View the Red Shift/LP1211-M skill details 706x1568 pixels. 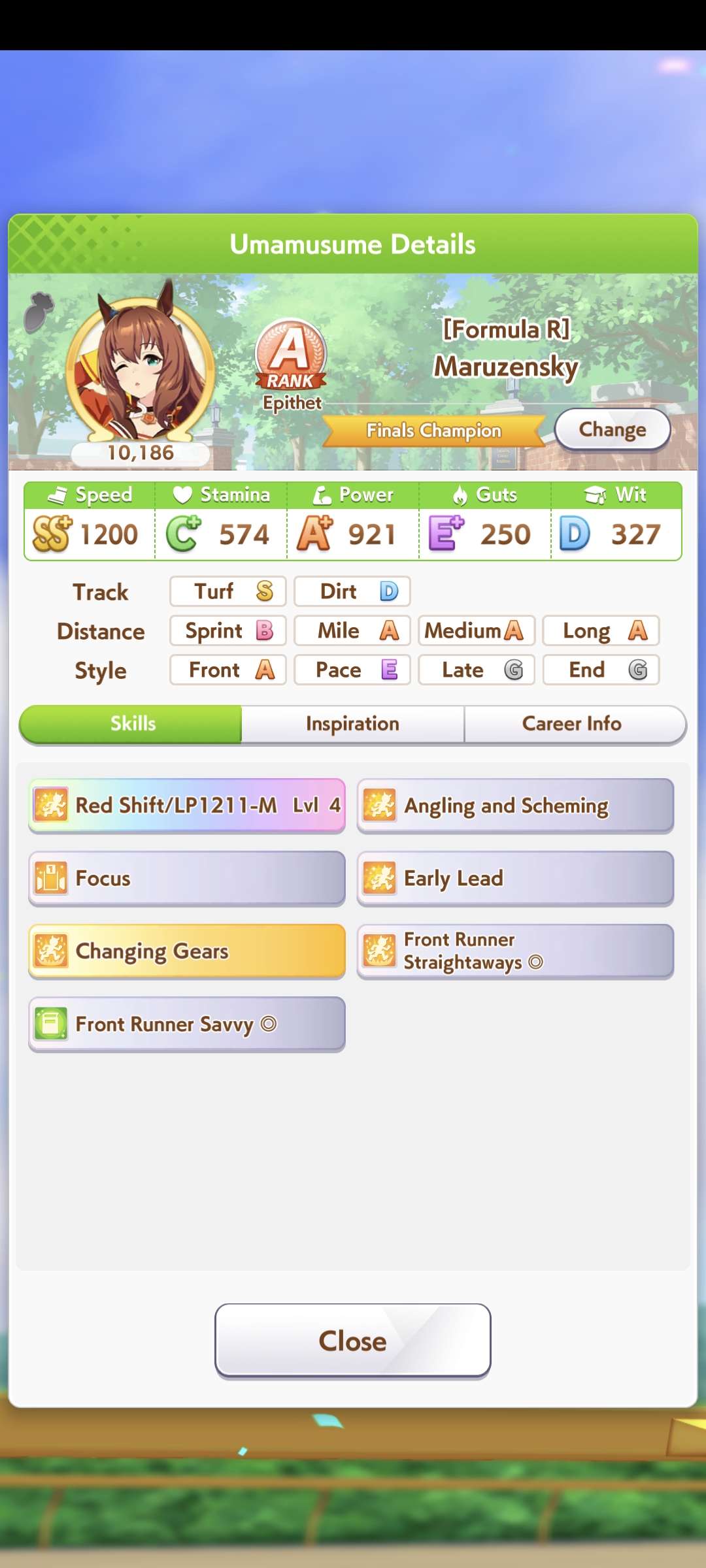coord(187,805)
